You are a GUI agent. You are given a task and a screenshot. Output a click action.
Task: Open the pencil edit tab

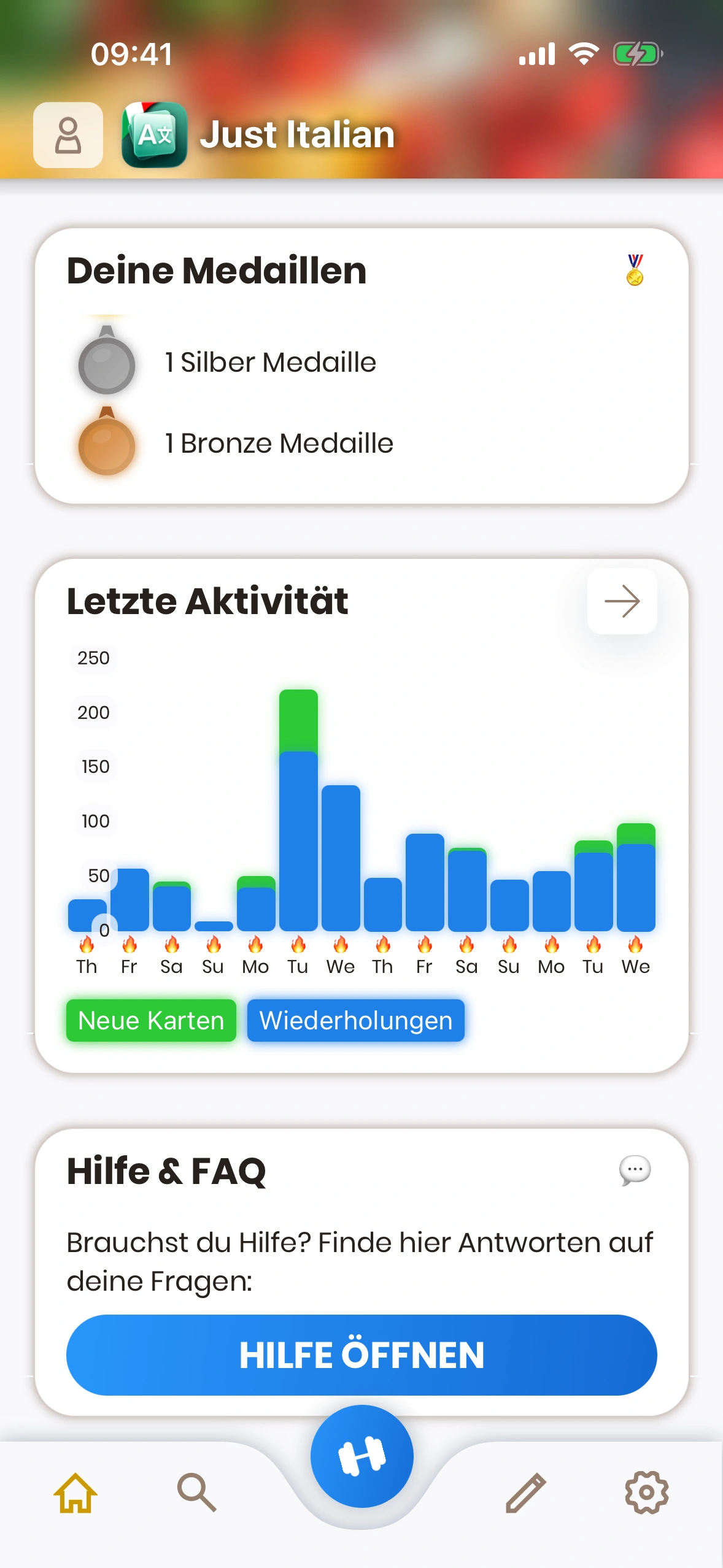[x=525, y=1493]
